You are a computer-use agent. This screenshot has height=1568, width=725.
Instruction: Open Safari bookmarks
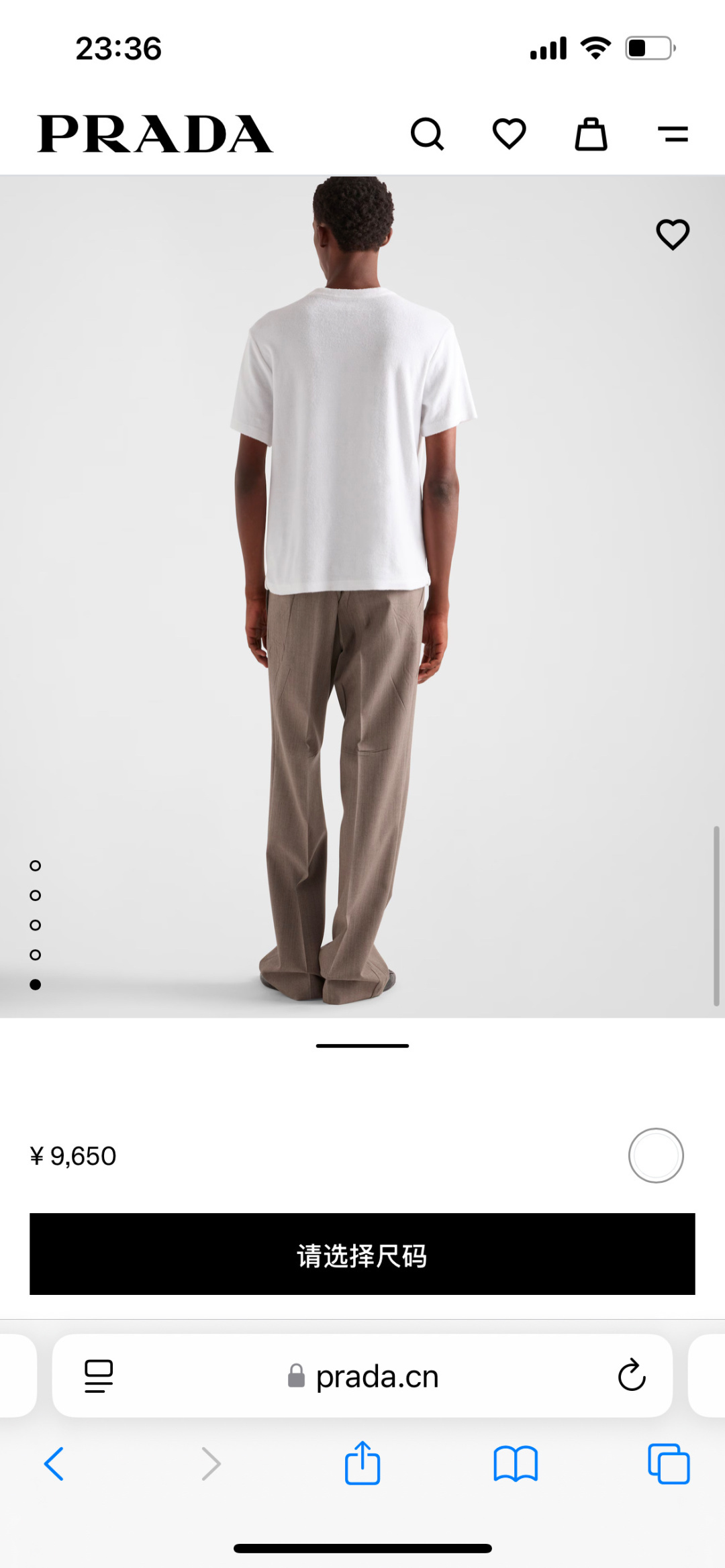click(x=516, y=1463)
